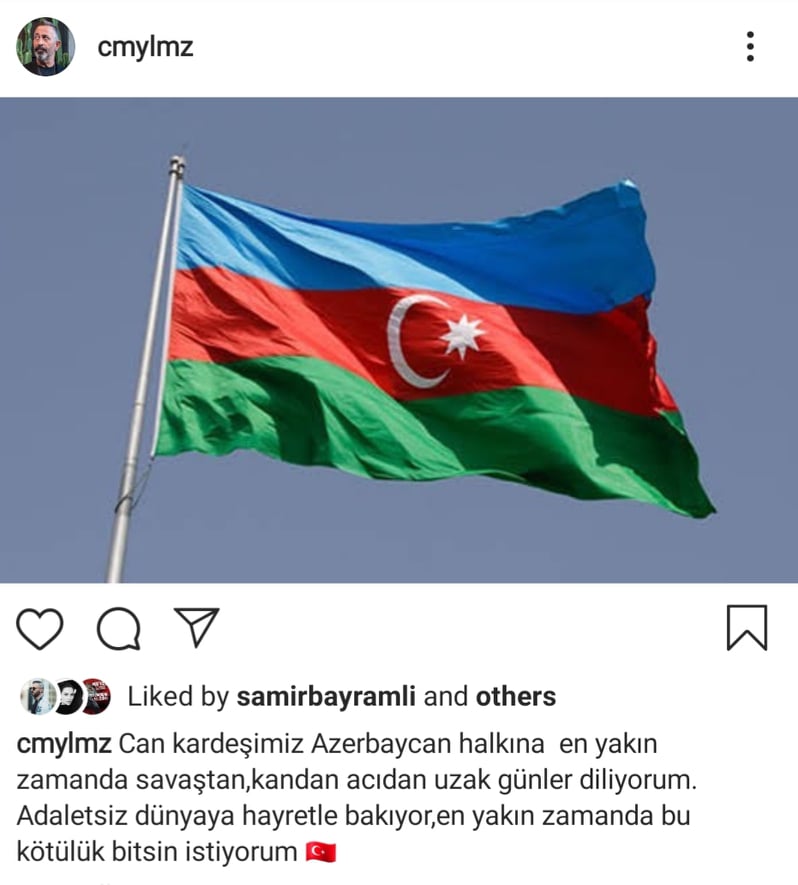Tap cmylmz username in the caption
The height and width of the screenshot is (885, 798).
click(63, 744)
